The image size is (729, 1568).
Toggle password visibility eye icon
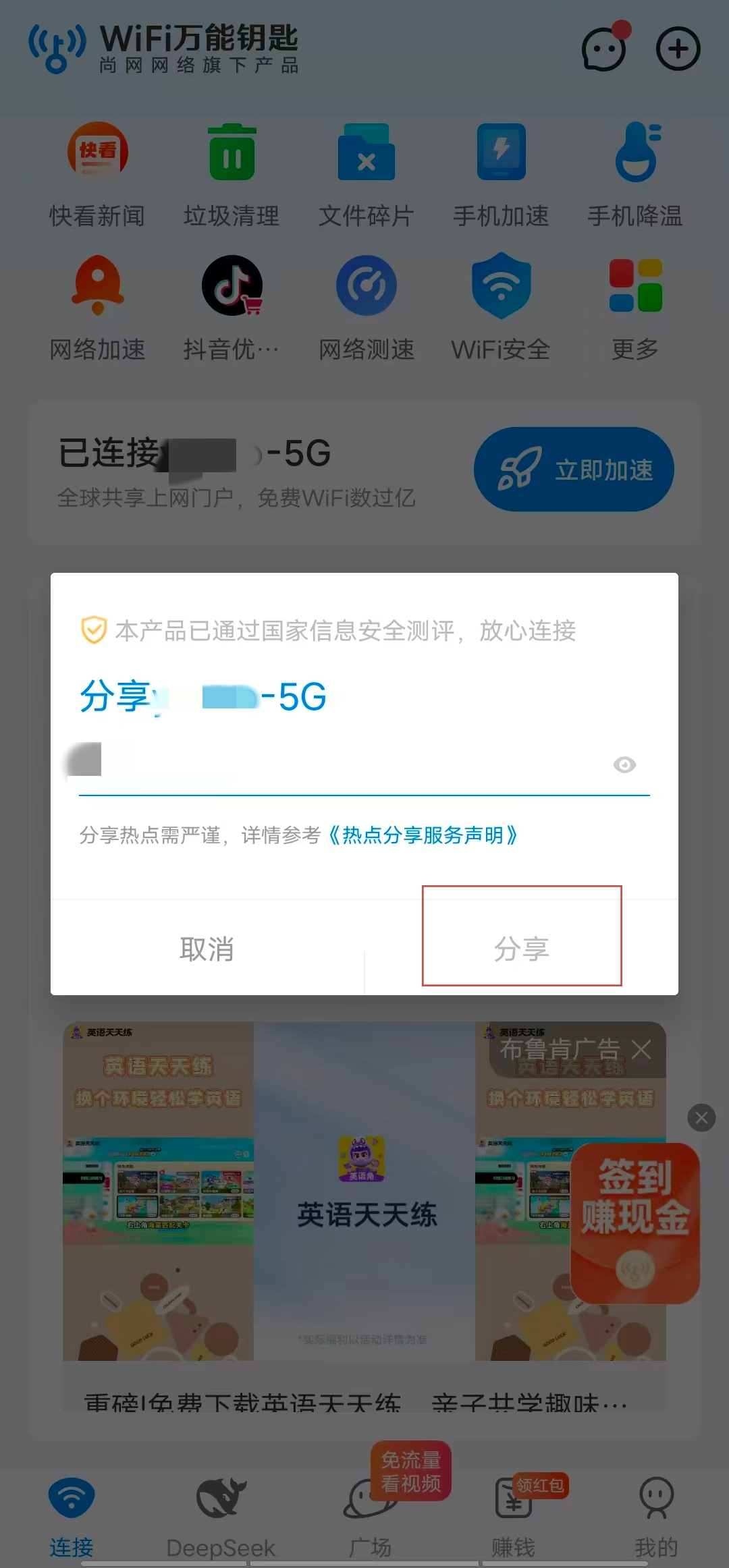point(624,764)
